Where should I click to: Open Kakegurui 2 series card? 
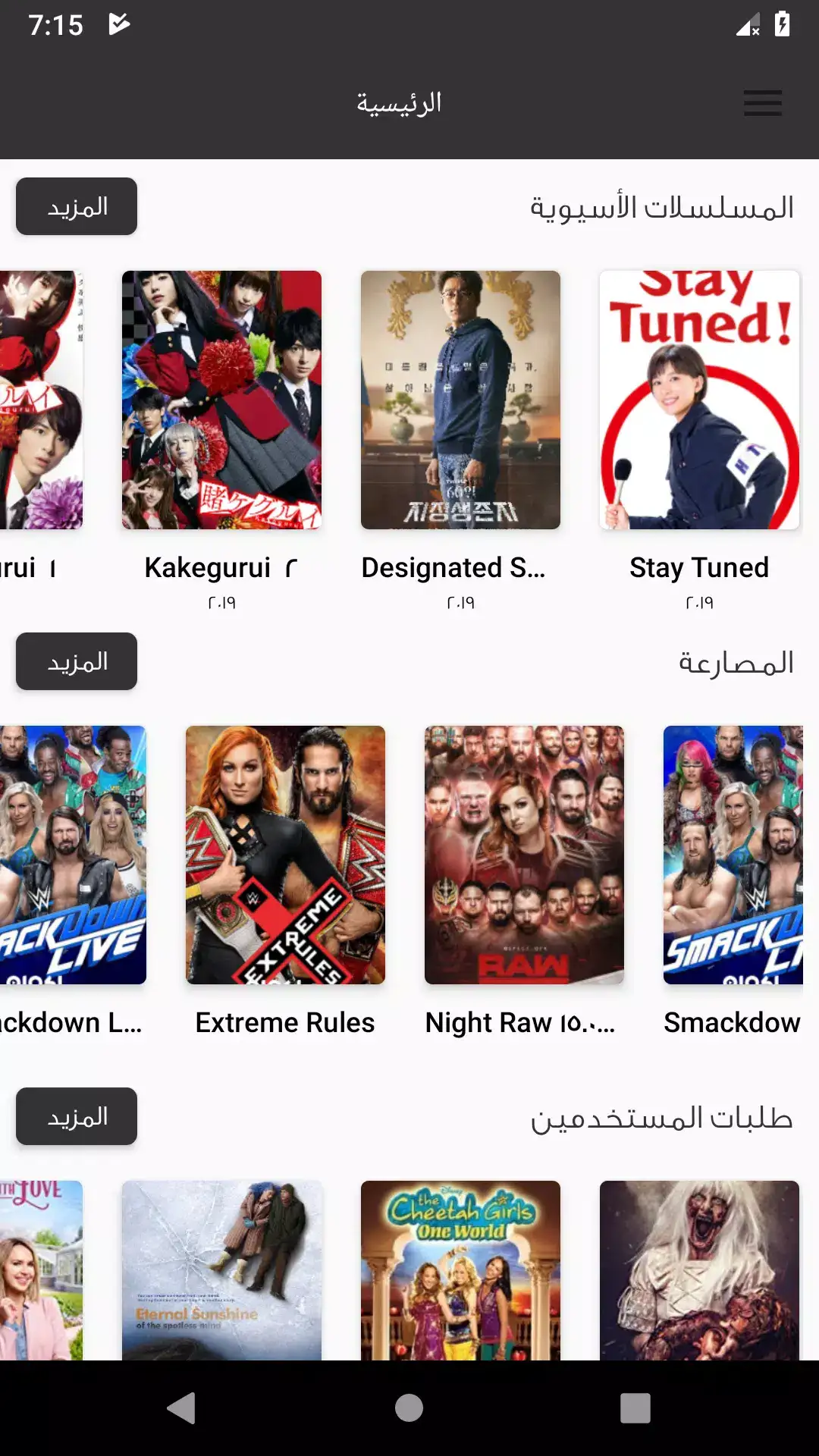221,400
